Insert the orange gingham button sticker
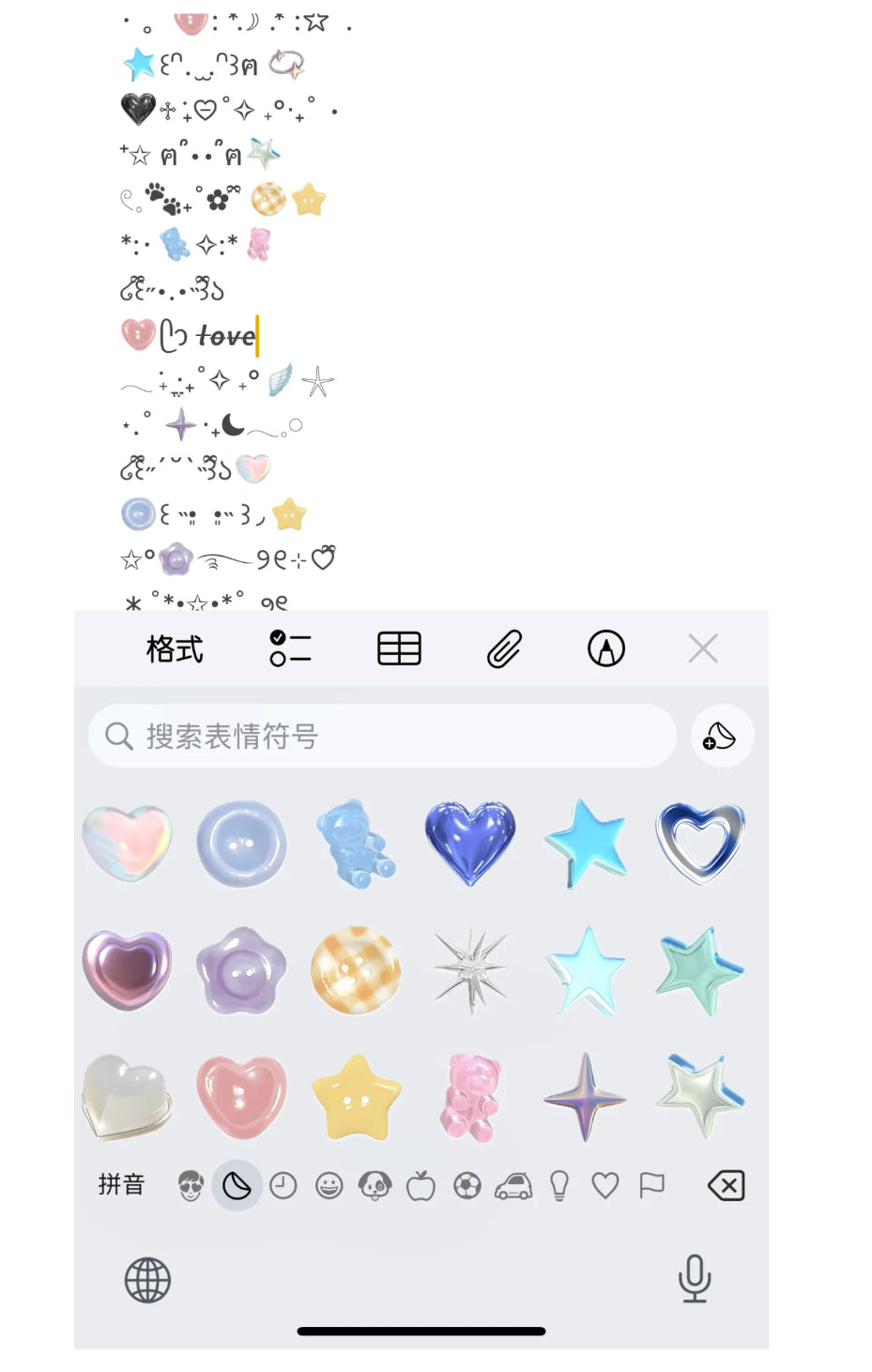The image size is (872, 1372). click(x=356, y=971)
